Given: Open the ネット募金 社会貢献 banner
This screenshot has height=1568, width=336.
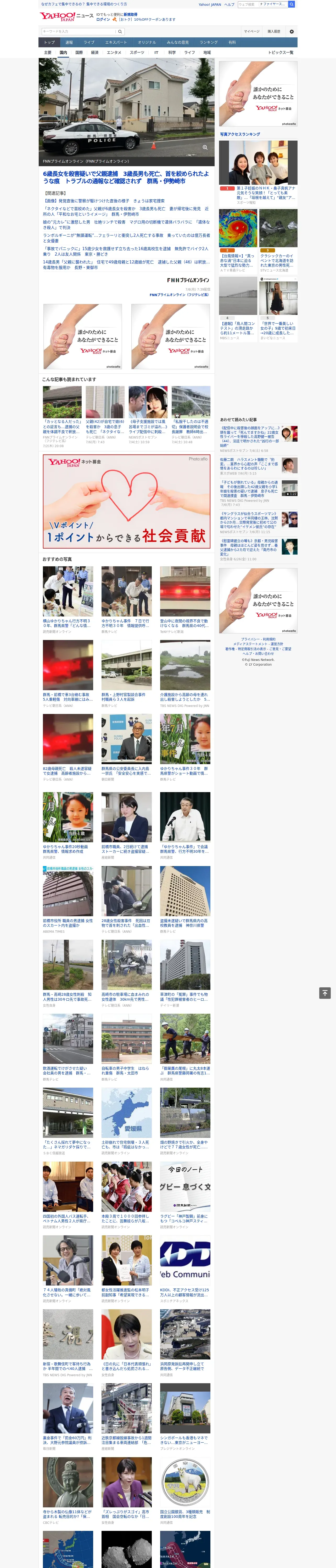Looking at the screenshot, I should (x=126, y=500).
